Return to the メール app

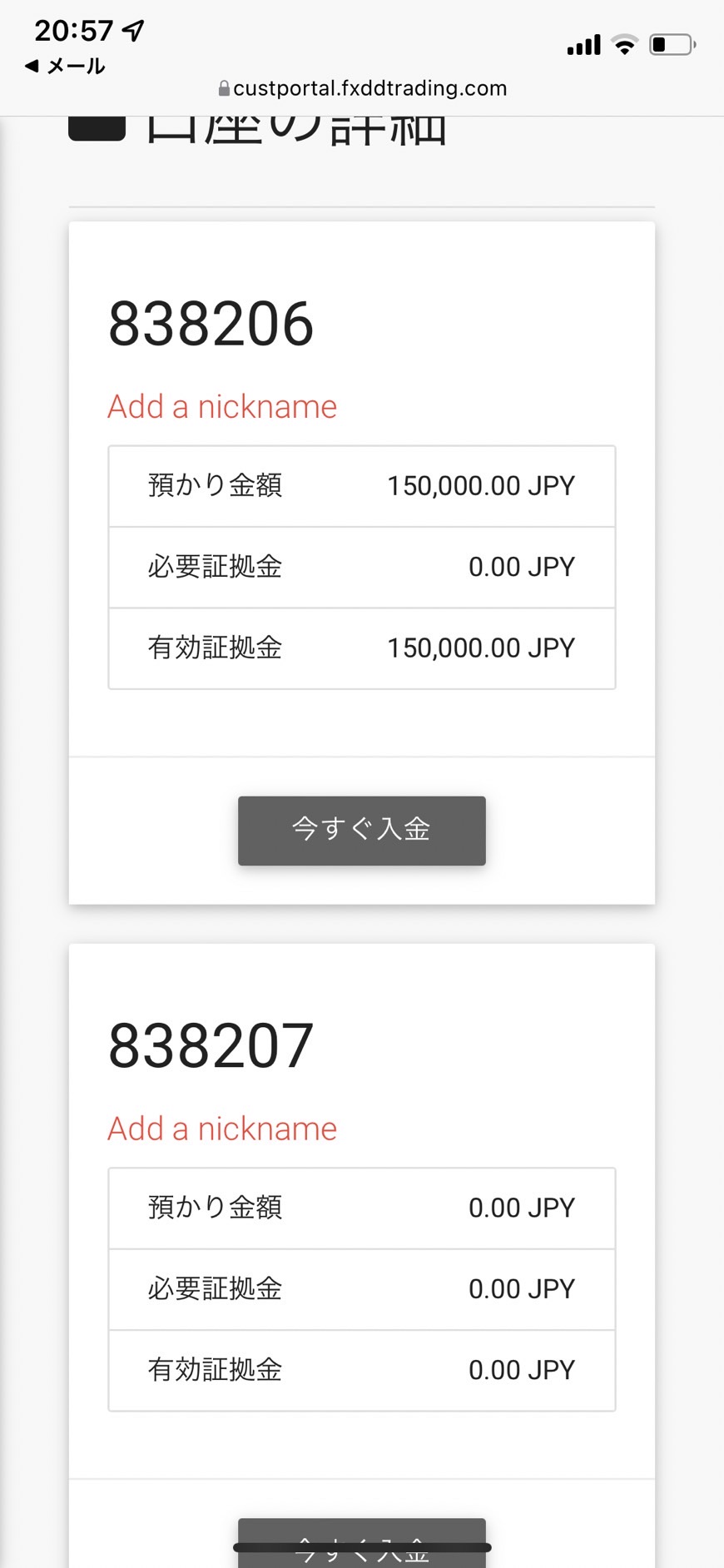[x=65, y=66]
